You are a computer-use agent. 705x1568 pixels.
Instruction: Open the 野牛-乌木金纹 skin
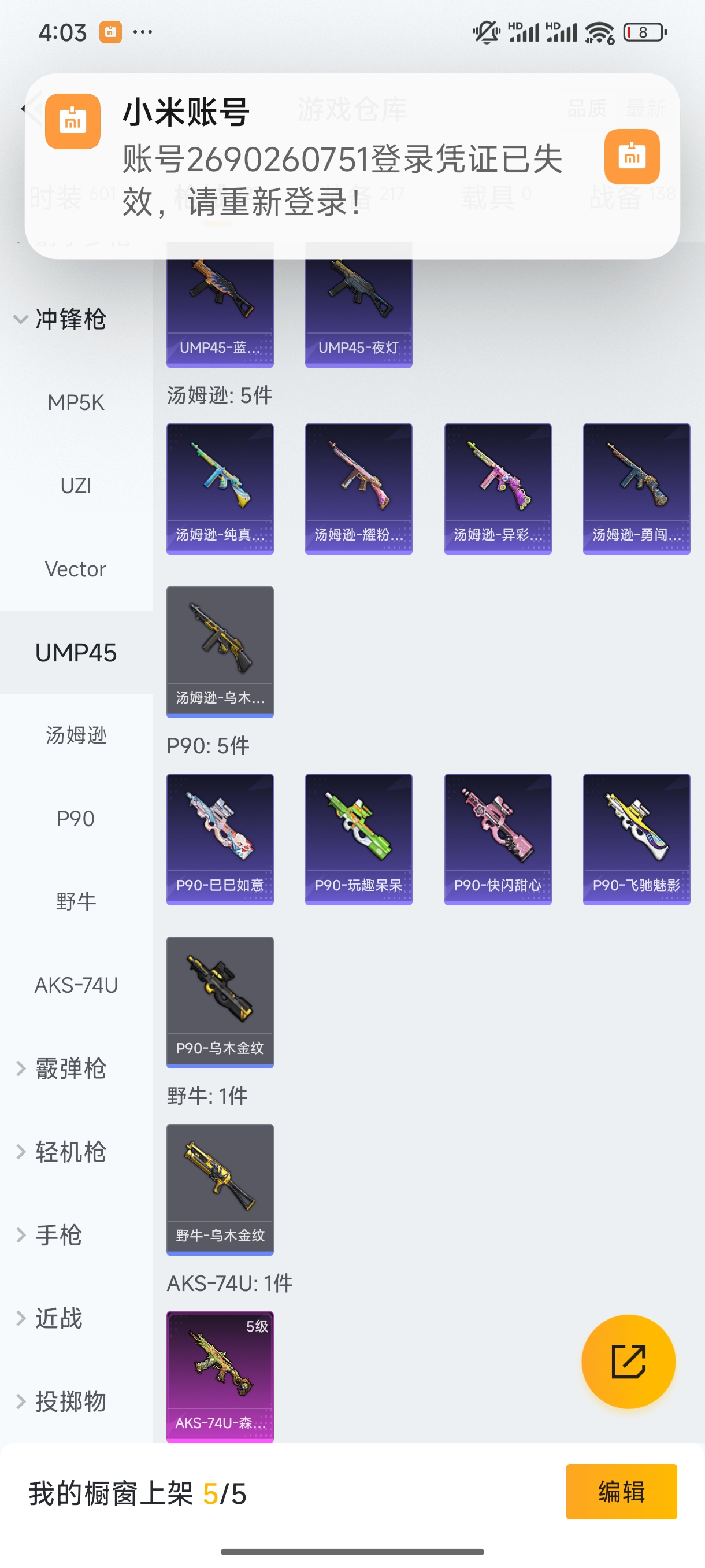[x=220, y=1189]
